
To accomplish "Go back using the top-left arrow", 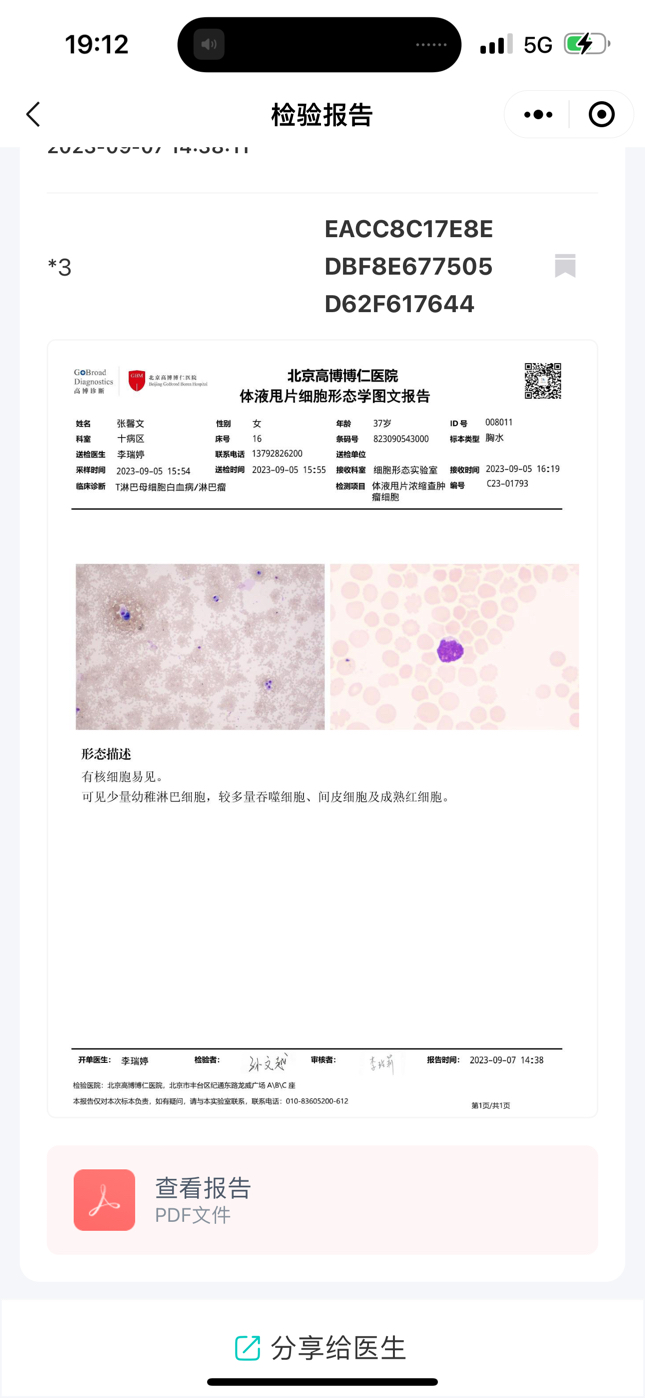I will click(33, 114).
